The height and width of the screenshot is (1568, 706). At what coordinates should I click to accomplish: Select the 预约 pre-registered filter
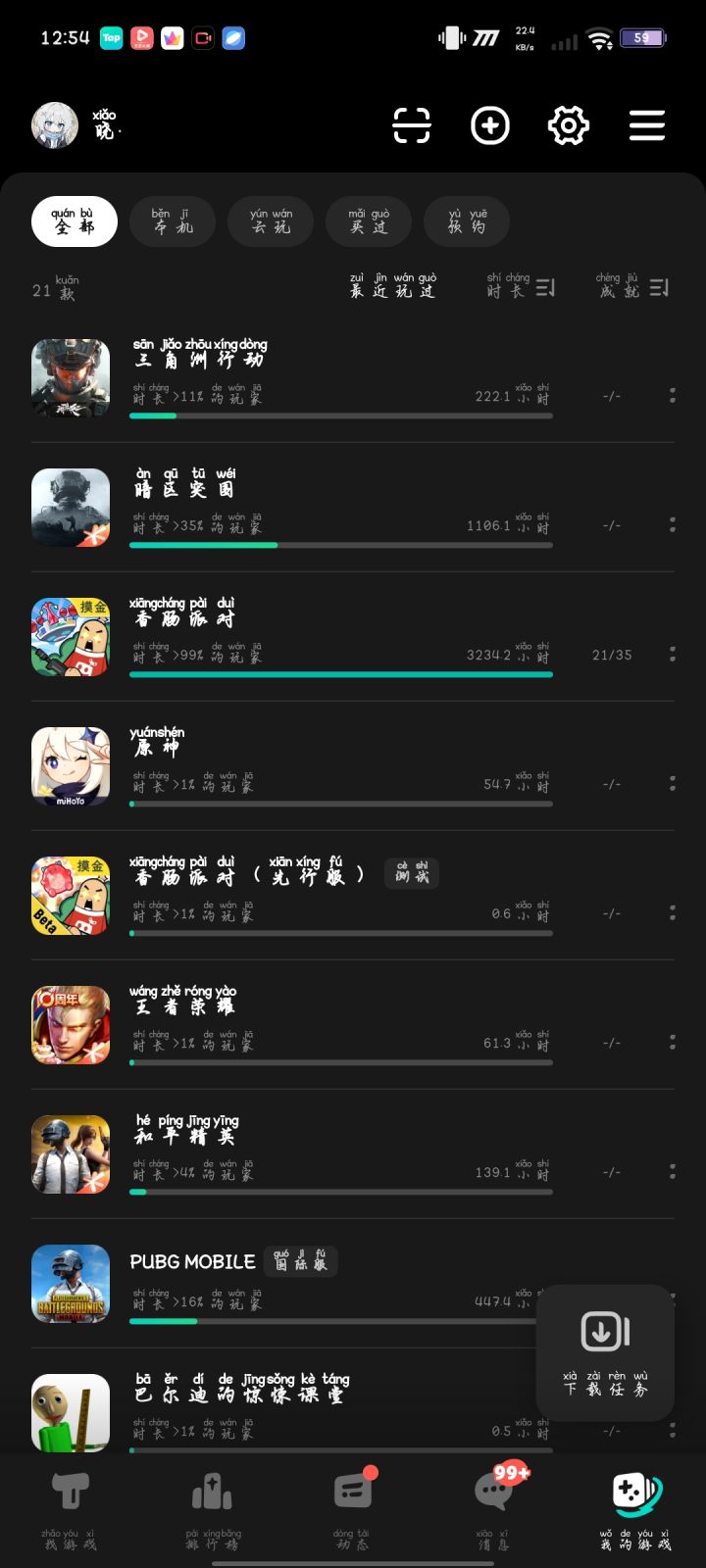tap(467, 221)
